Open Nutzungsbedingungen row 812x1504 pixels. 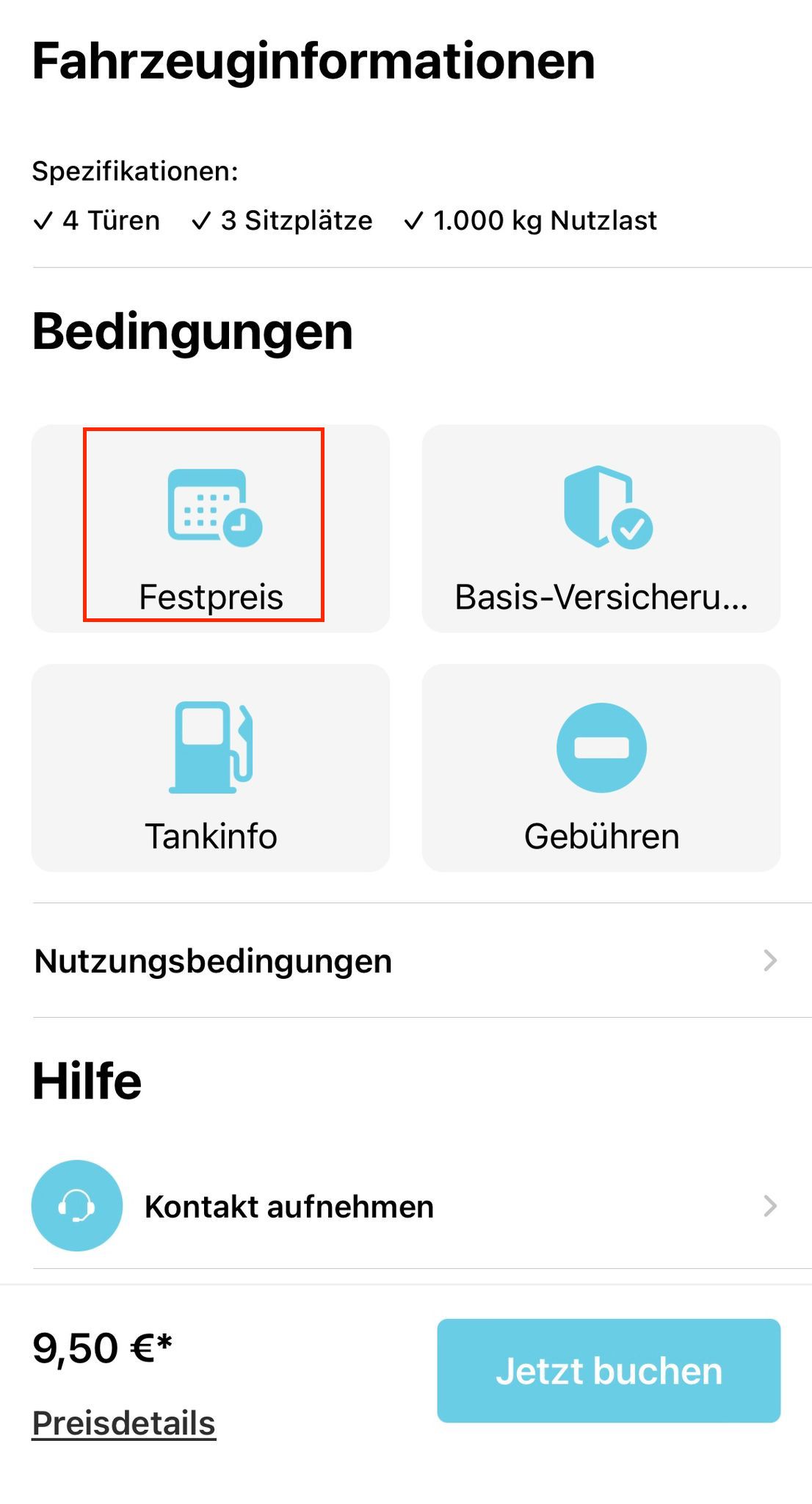click(x=405, y=961)
